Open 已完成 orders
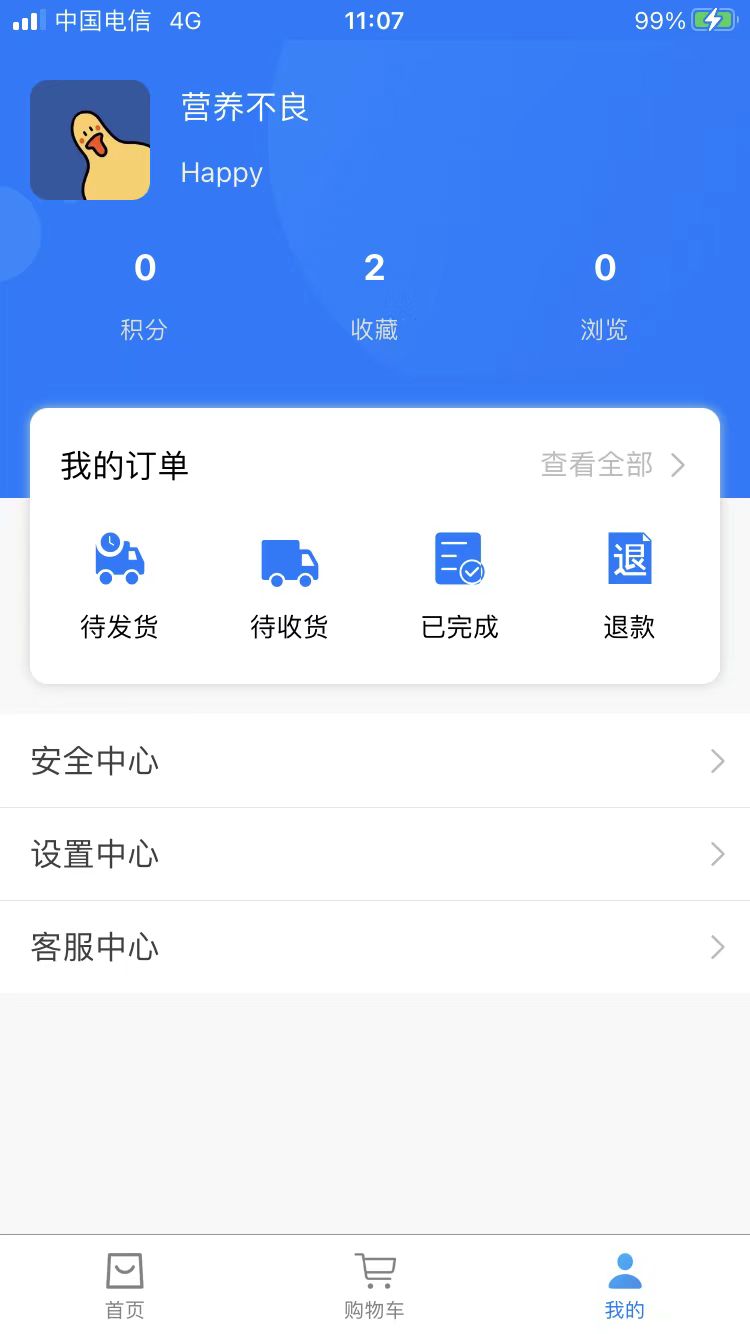Image resolution: width=750 pixels, height=1334 pixels. point(460,586)
